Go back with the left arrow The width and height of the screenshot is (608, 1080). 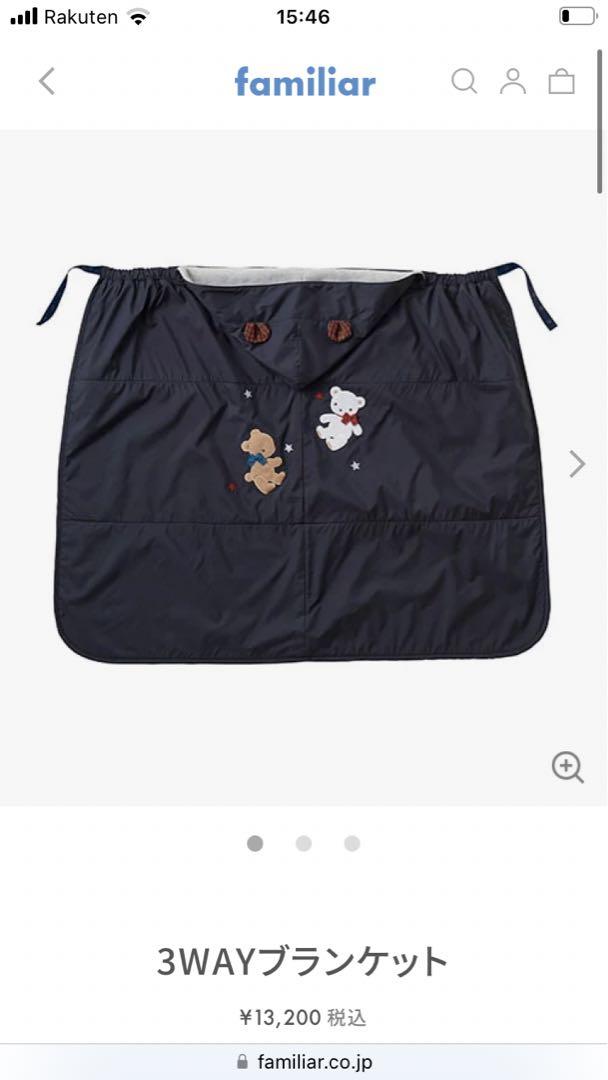point(46,81)
